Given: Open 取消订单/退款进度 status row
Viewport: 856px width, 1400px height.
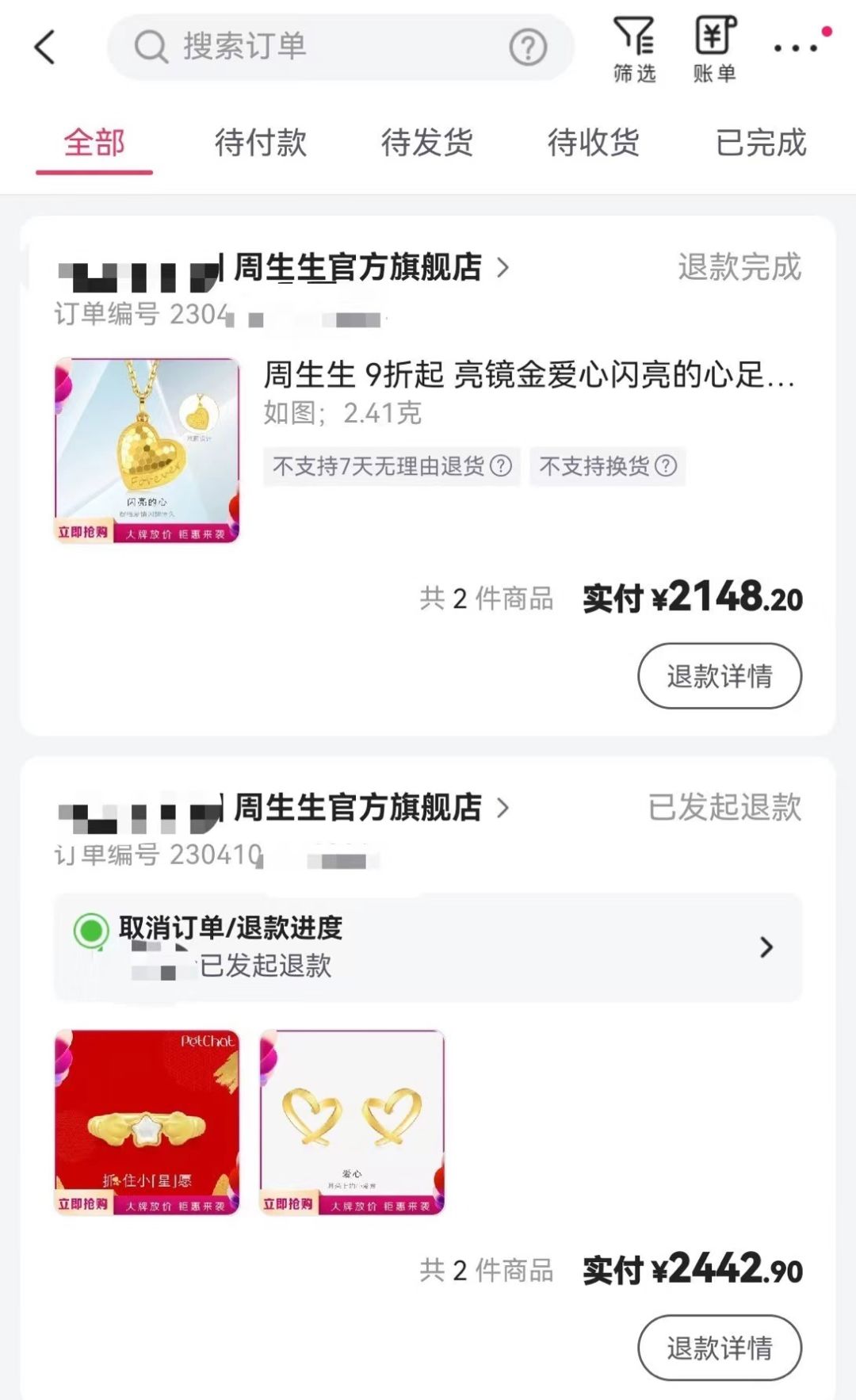Looking at the screenshot, I should tap(428, 947).
